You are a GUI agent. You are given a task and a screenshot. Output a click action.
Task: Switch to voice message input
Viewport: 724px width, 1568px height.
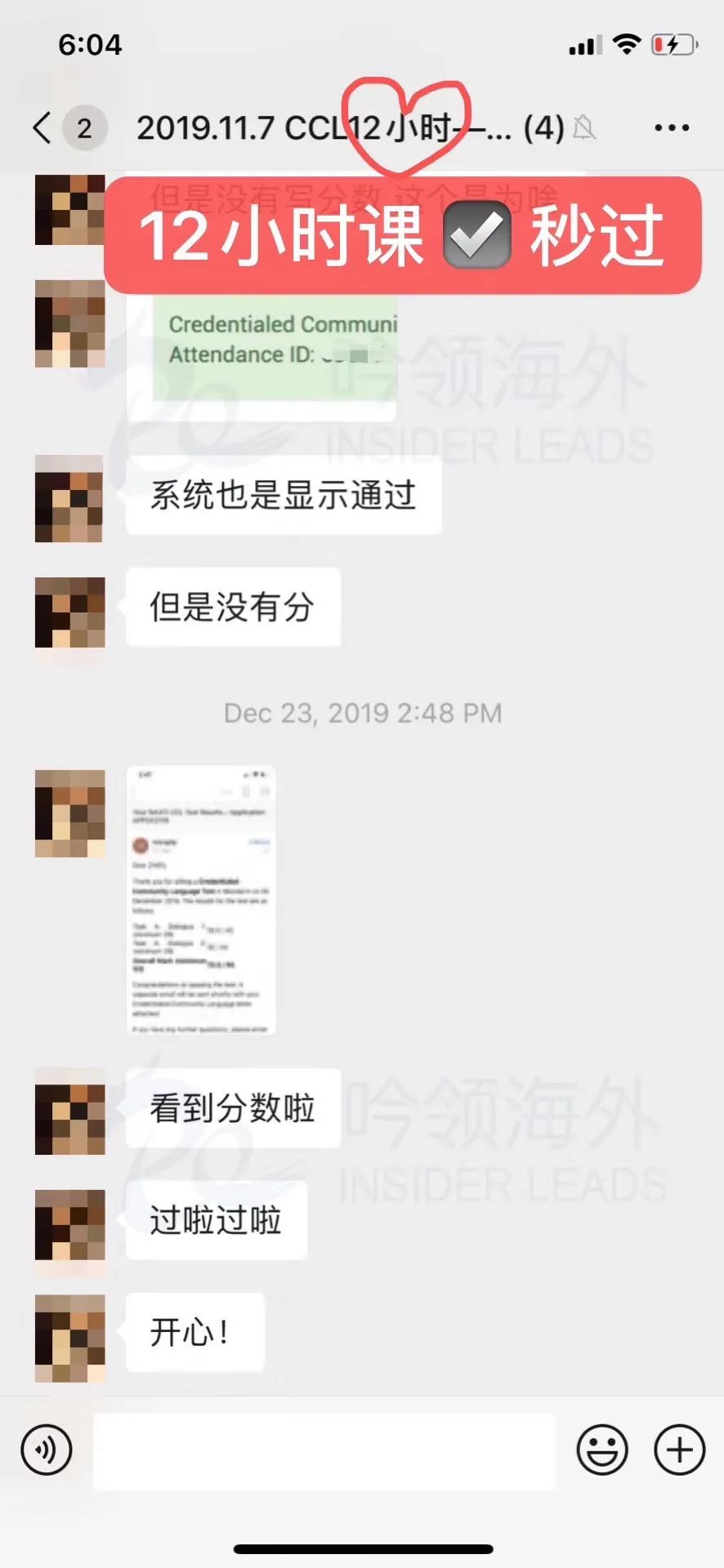[x=47, y=1450]
